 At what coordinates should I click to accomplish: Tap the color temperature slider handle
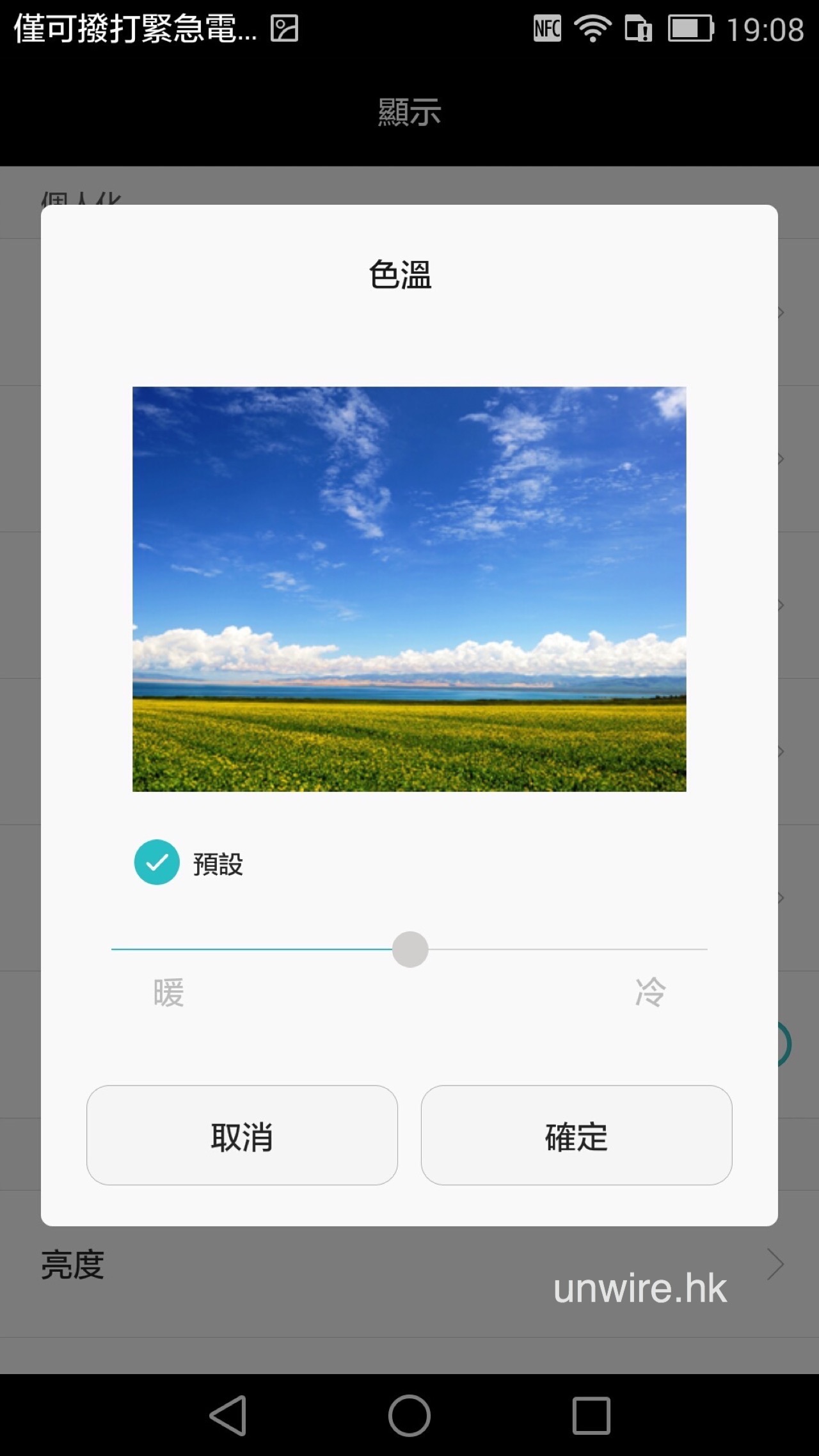(x=410, y=949)
